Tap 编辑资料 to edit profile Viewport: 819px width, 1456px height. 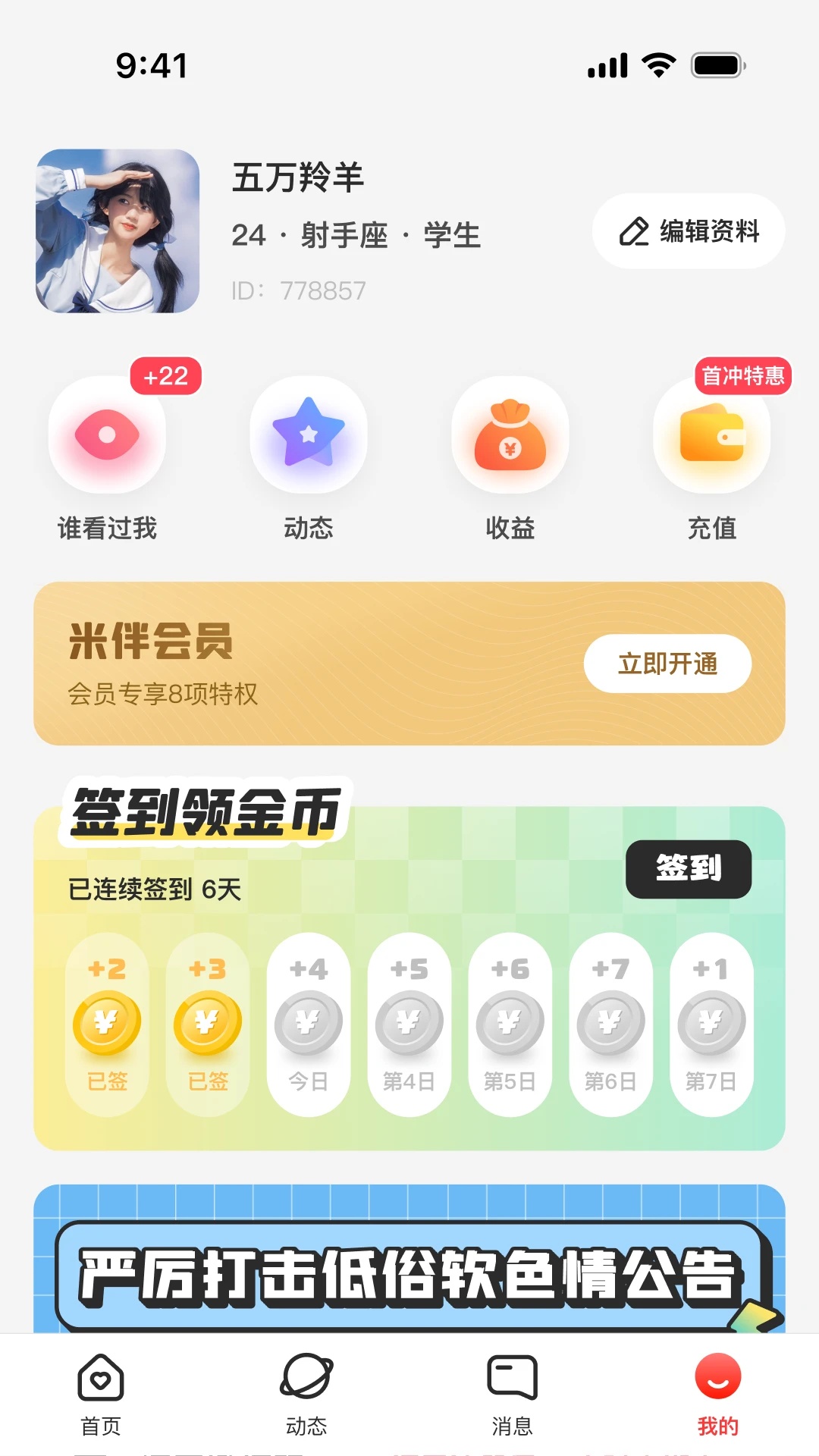pos(689,231)
